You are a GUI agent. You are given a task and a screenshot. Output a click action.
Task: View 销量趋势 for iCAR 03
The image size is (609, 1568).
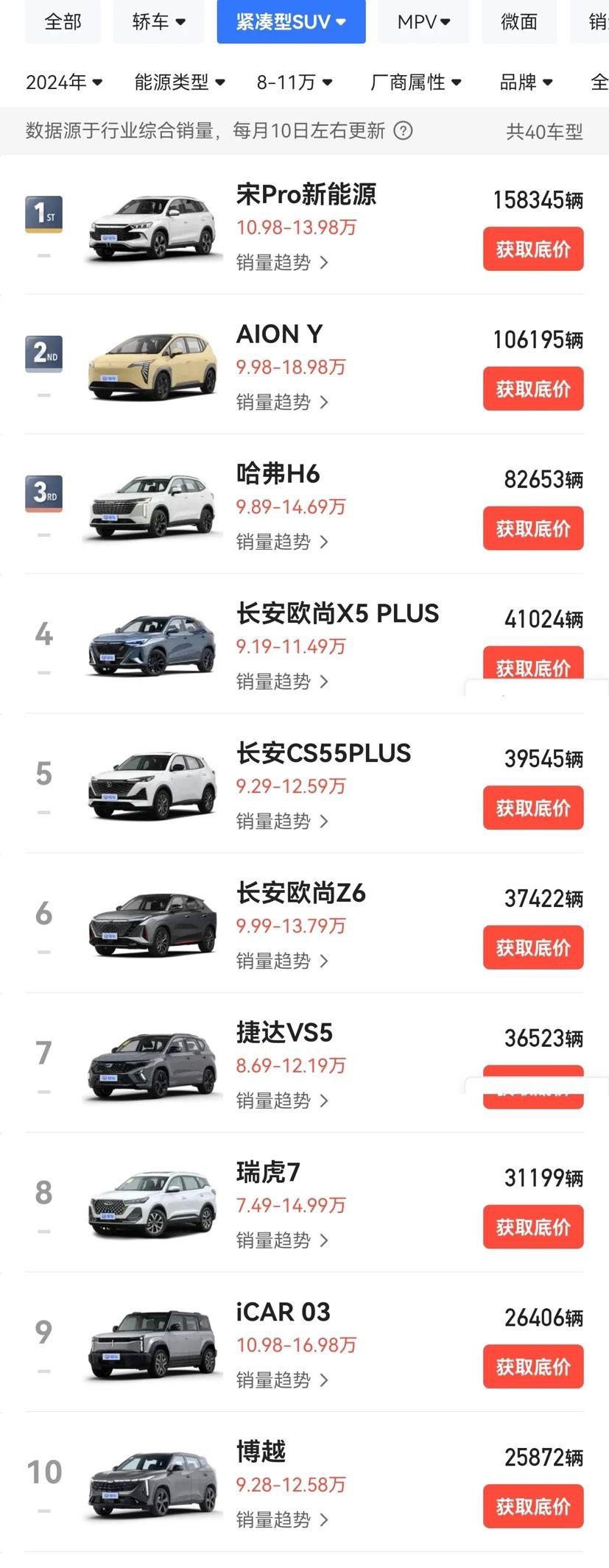(x=282, y=1380)
